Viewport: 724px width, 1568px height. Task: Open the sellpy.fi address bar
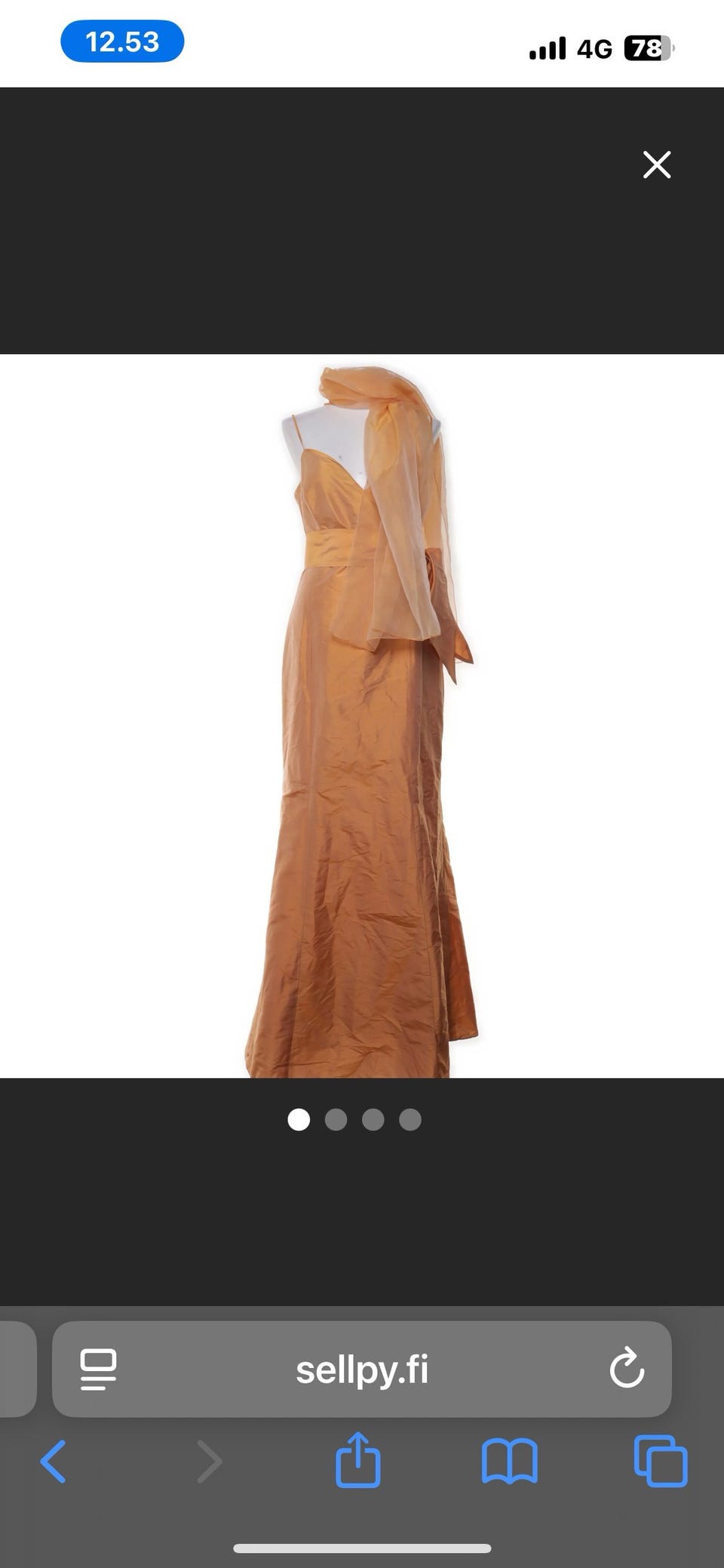coord(362,1369)
